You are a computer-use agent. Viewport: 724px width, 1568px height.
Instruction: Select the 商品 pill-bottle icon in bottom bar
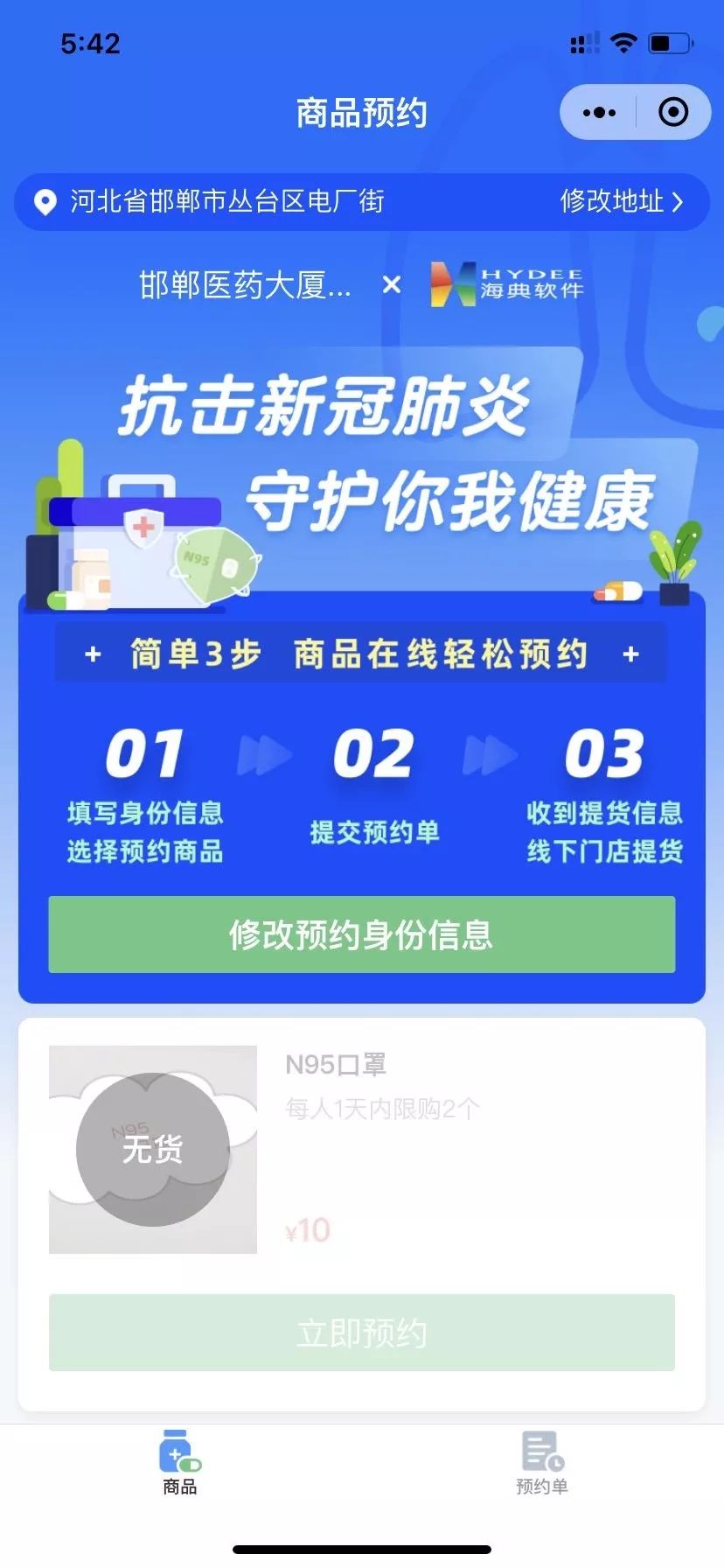[179, 1450]
